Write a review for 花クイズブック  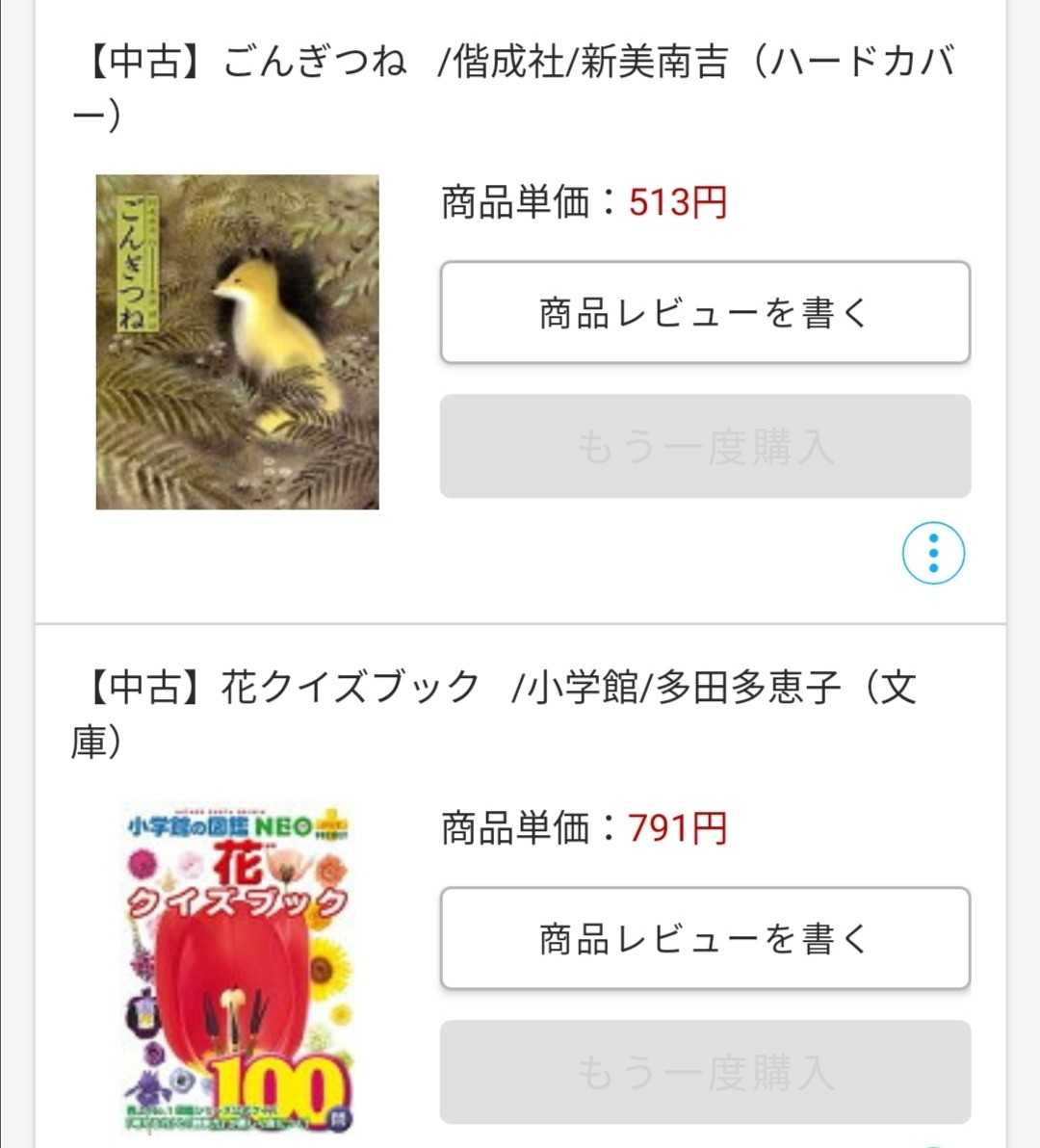705,939
